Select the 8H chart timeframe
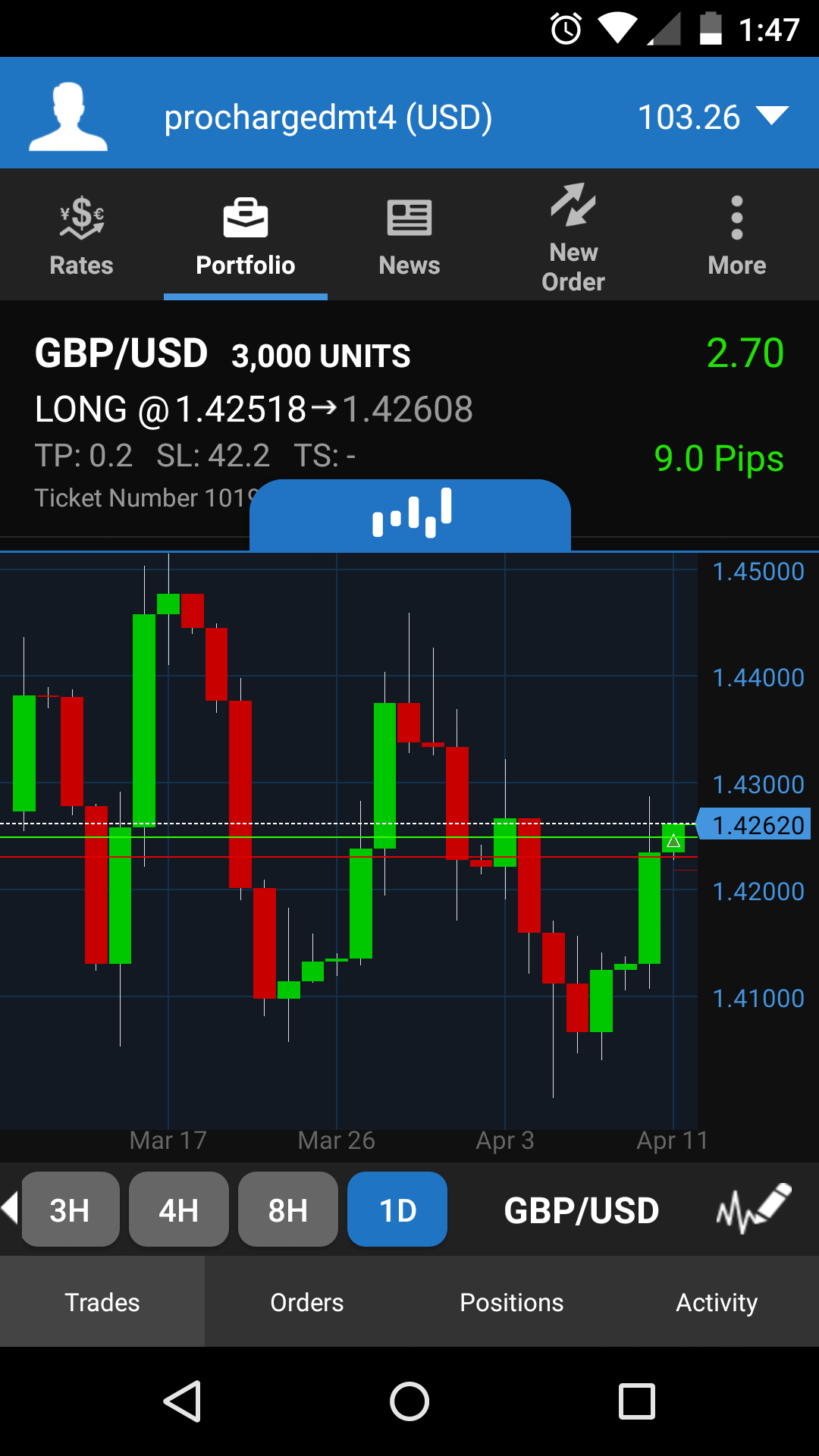The height and width of the screenshot is (1456, 819). (x=287, y=1210)
